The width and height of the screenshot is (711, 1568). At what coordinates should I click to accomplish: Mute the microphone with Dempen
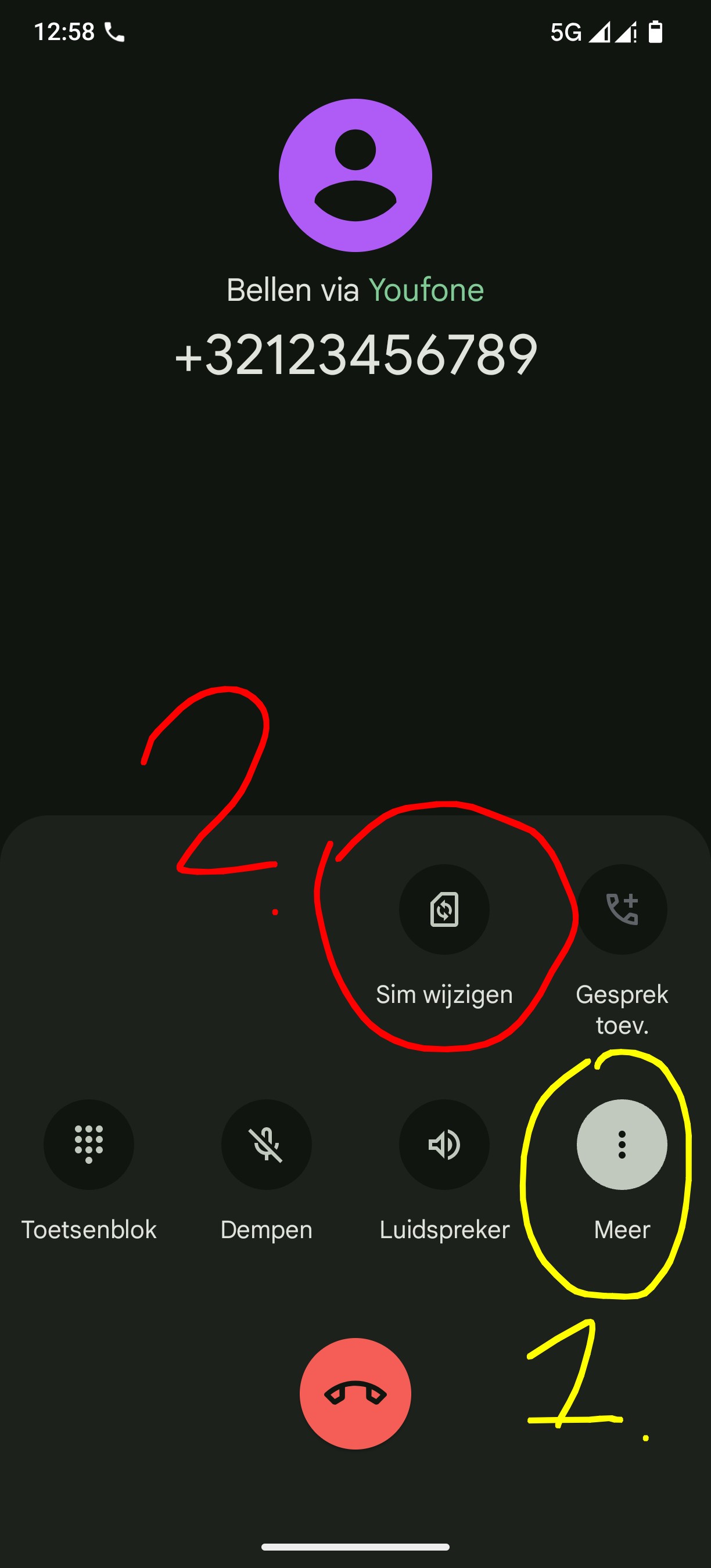[266, 1143]
